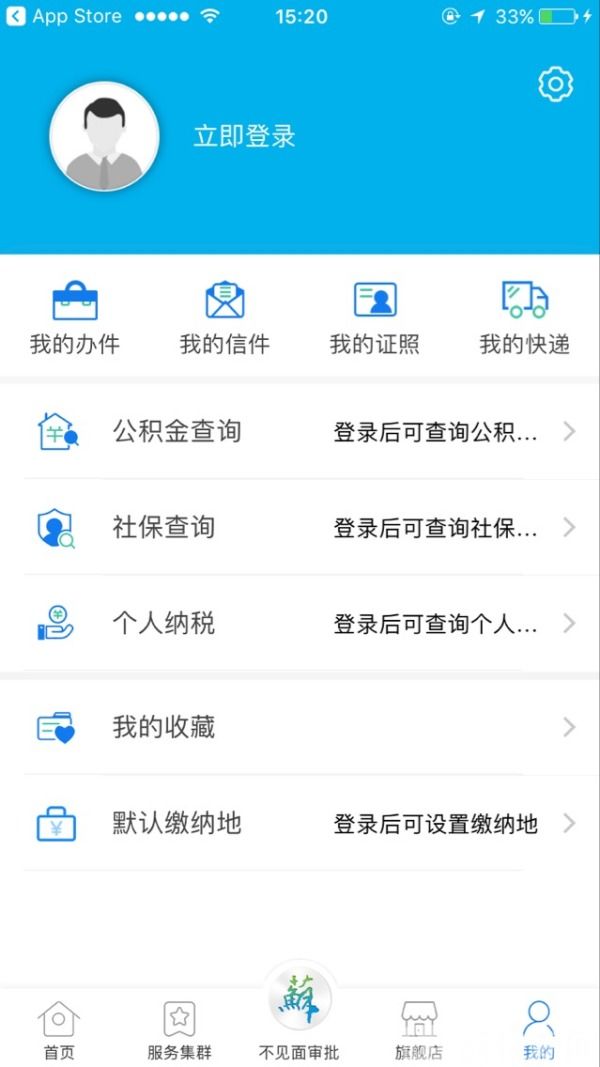The width and height of the screenshot is (600, 1067).
Task: Switch to the 服务集群 tab
Action: pos(180,1030)
